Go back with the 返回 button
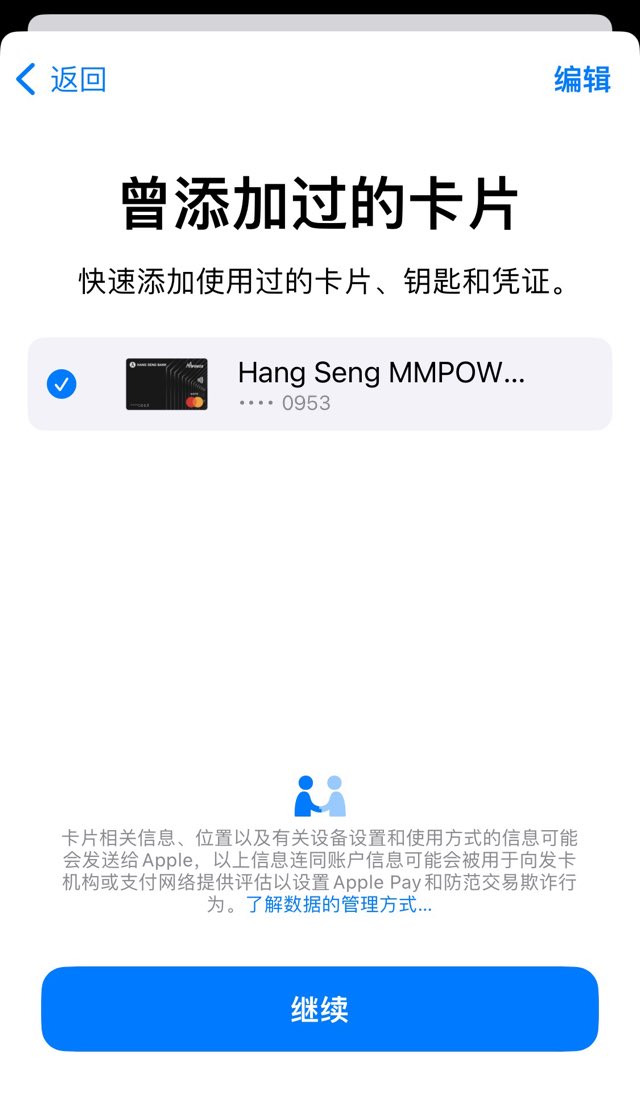The image size is (640, 1100). 61,79
